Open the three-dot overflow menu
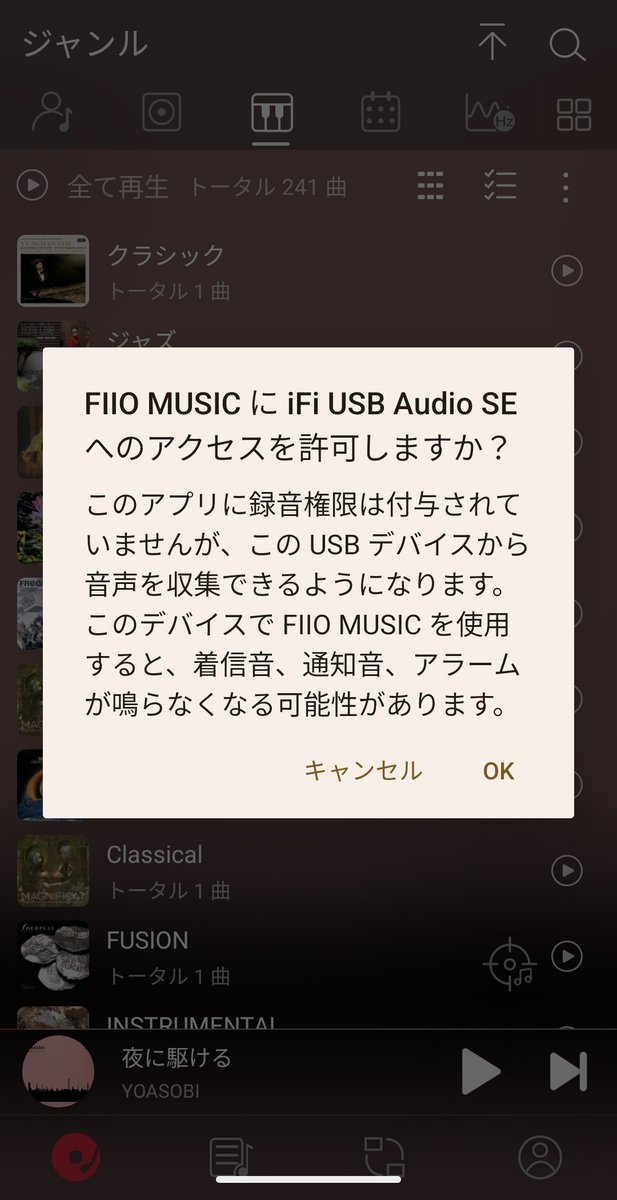Screen dimensions: 617x1200 566,187
